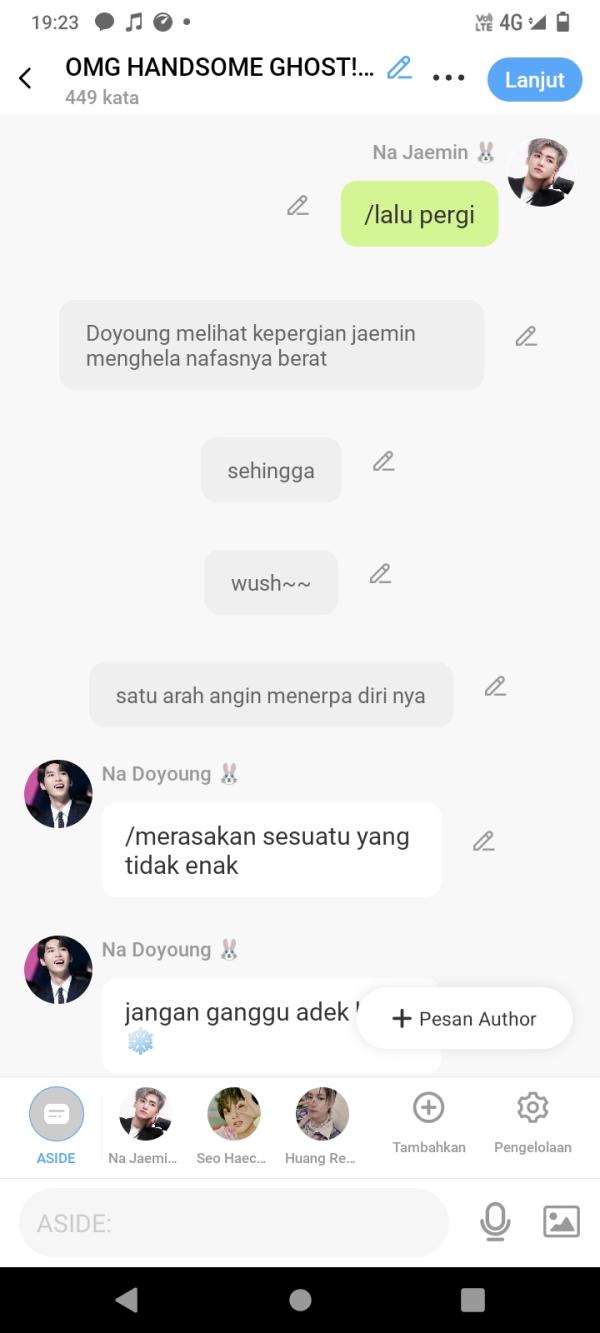Edit the '/merasakan sesuatu yang tidak enak' message
600x1333 pixels.
[x=484, y=842]
